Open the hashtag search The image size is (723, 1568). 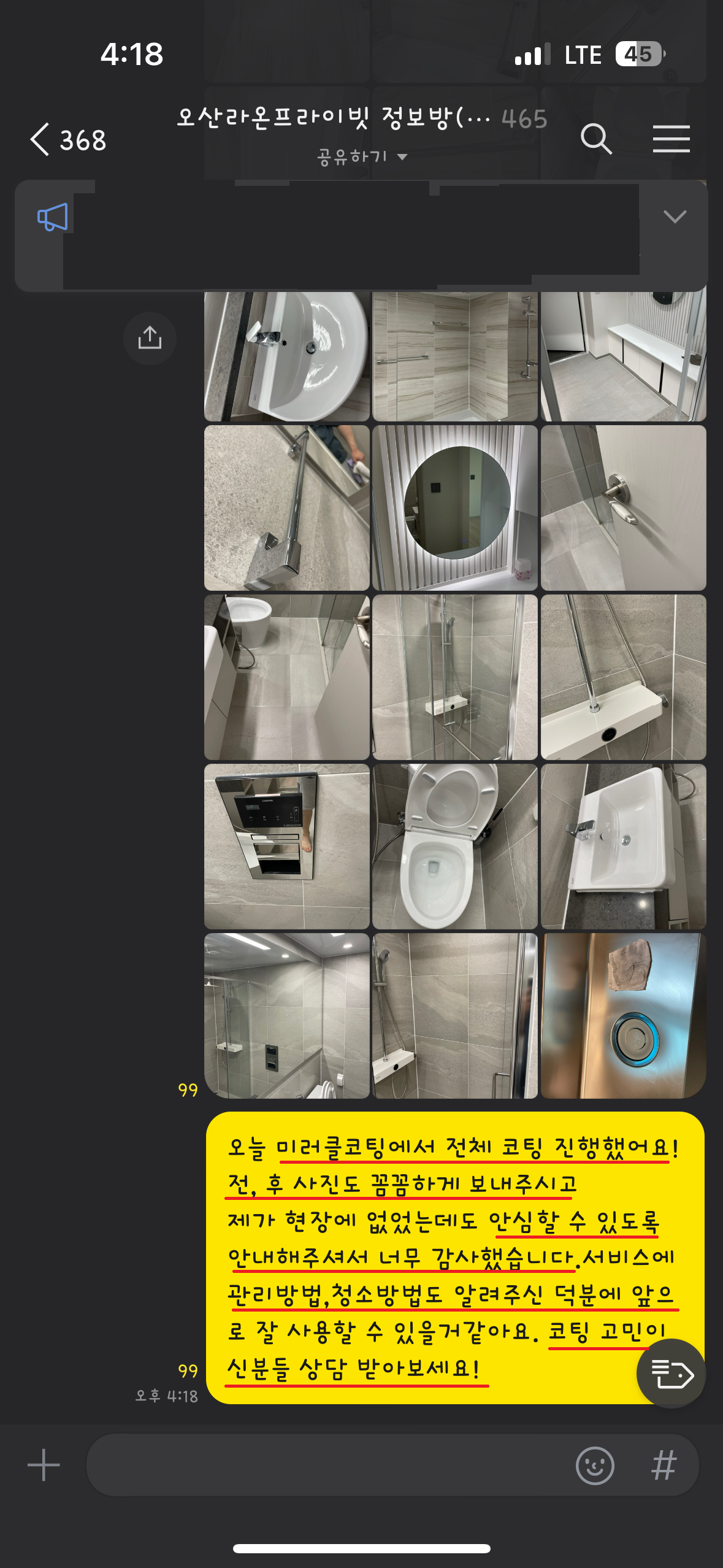[x=664, y=1466]
